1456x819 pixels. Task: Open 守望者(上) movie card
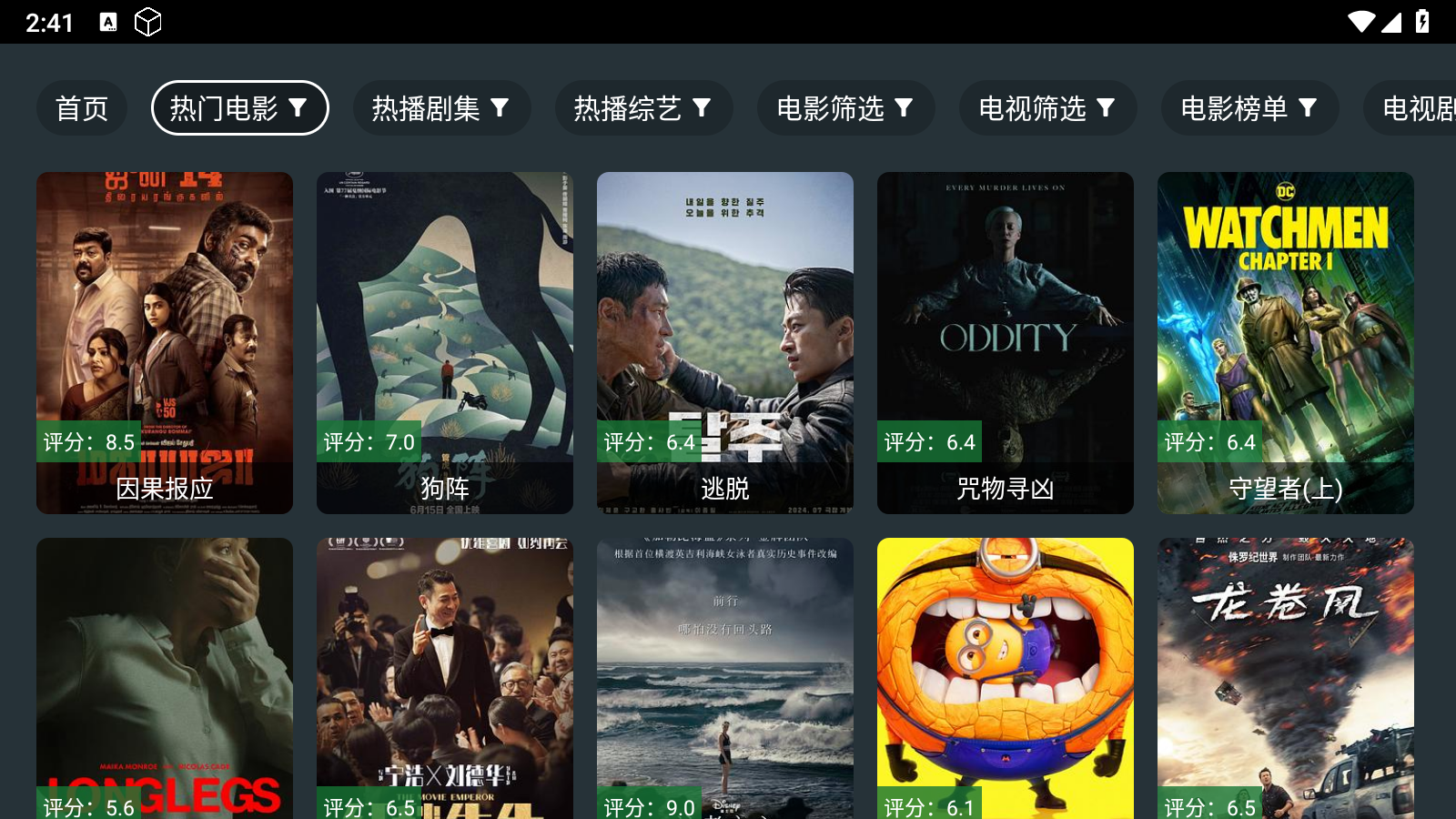pos(1286,342)
